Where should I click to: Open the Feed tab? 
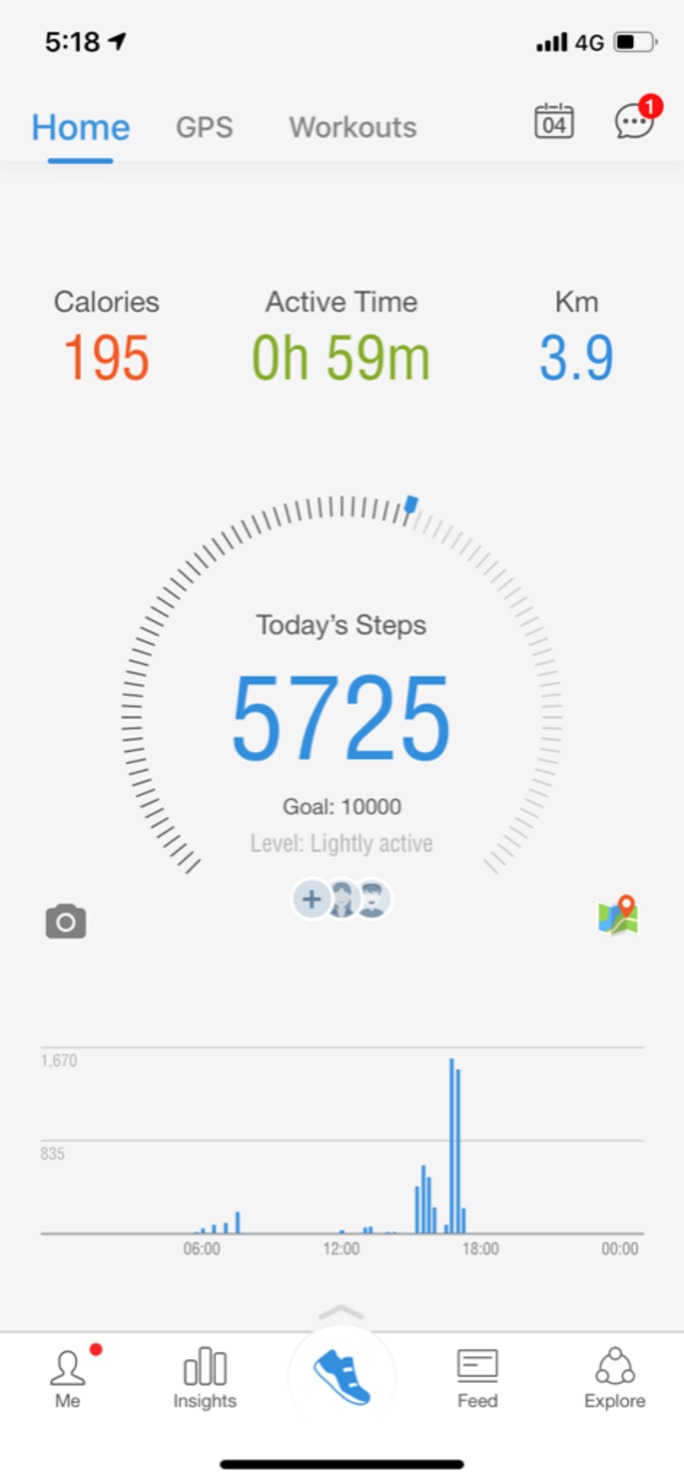[477, 1379]
